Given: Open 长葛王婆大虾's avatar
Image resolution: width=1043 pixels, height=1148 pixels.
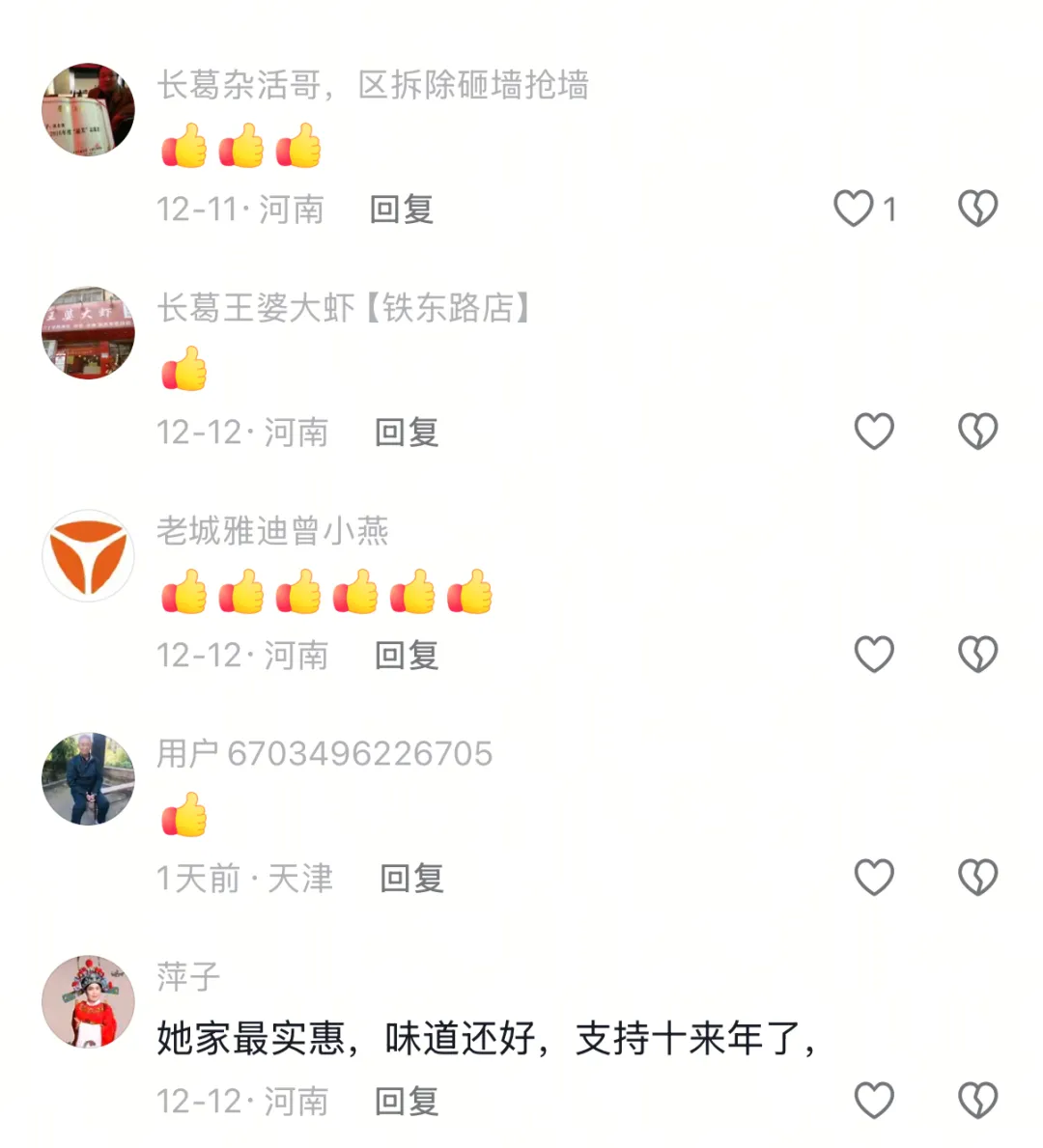Looking at the screenshot, I should pos(88,332).
